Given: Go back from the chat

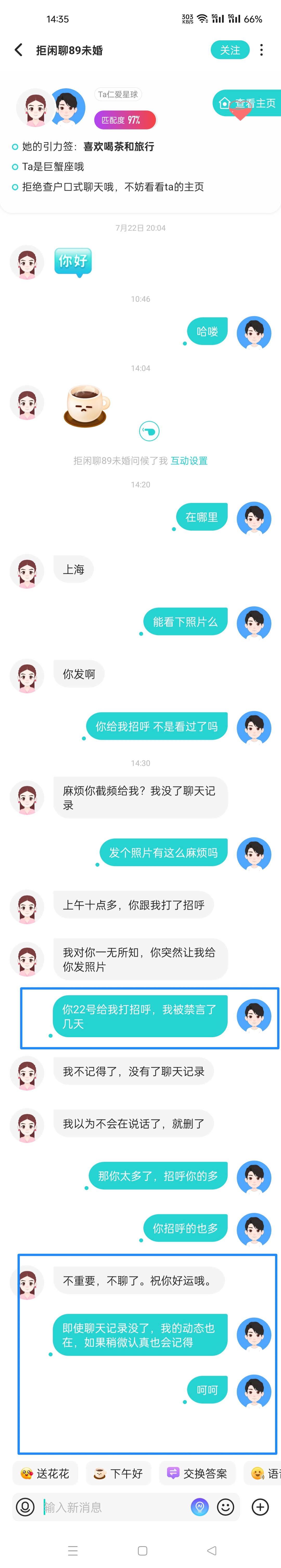Looking at the screenshot, I should pos(19,50).
